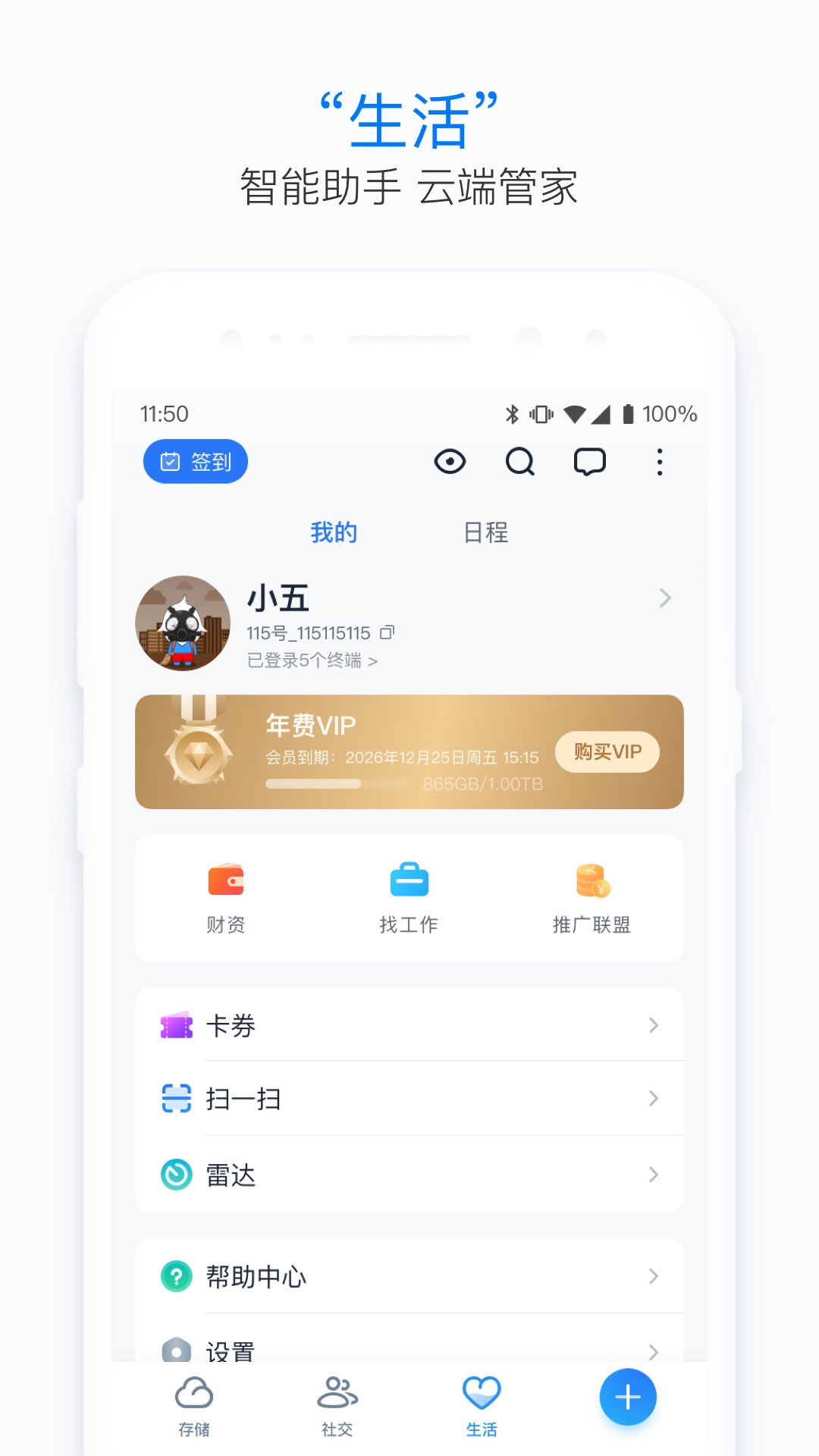The image size is (819, 1456).
Task: Copy the account ID 115号_115115115
Action: tap(392, 632)
